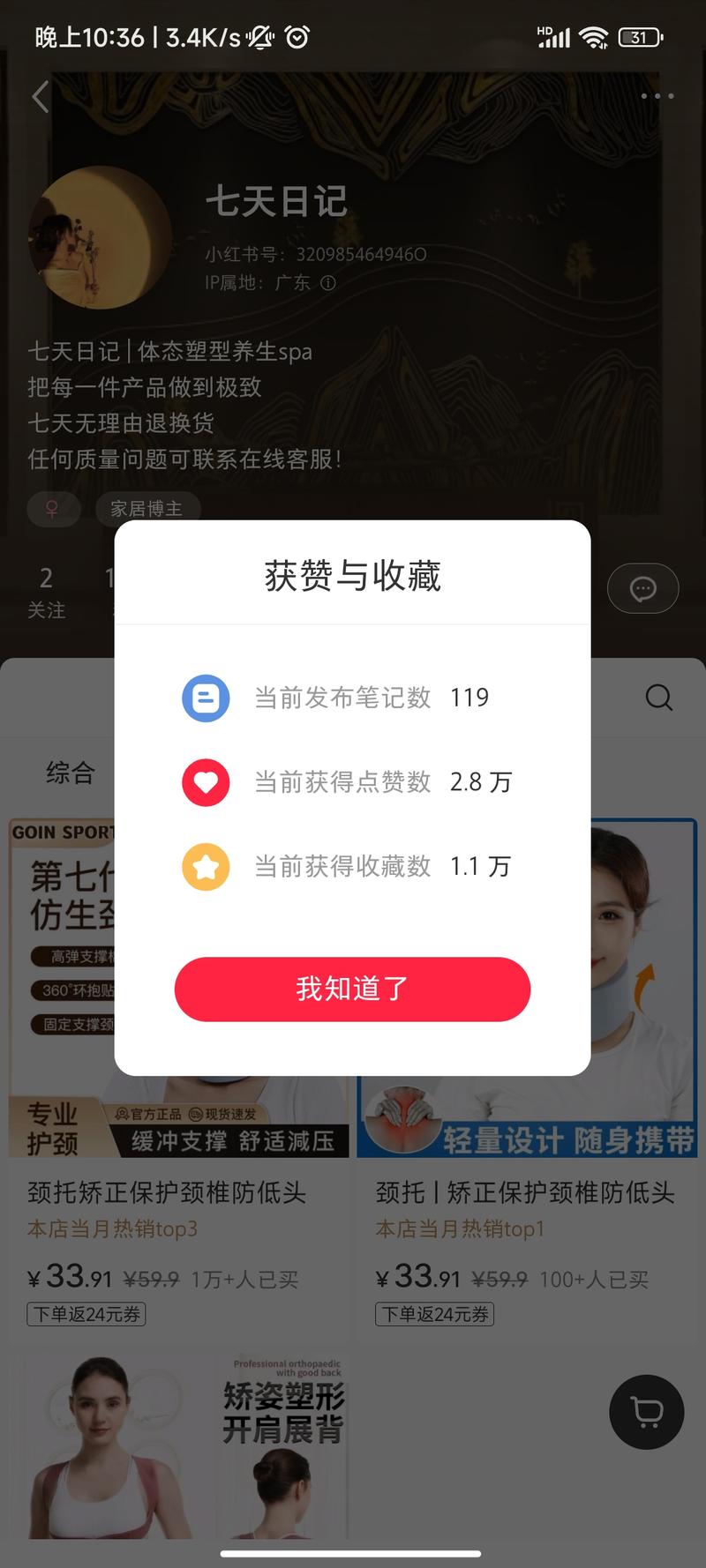The image size is (706, 1568).
Task: Tap the female gender badge icon
Action: [53, 509]
